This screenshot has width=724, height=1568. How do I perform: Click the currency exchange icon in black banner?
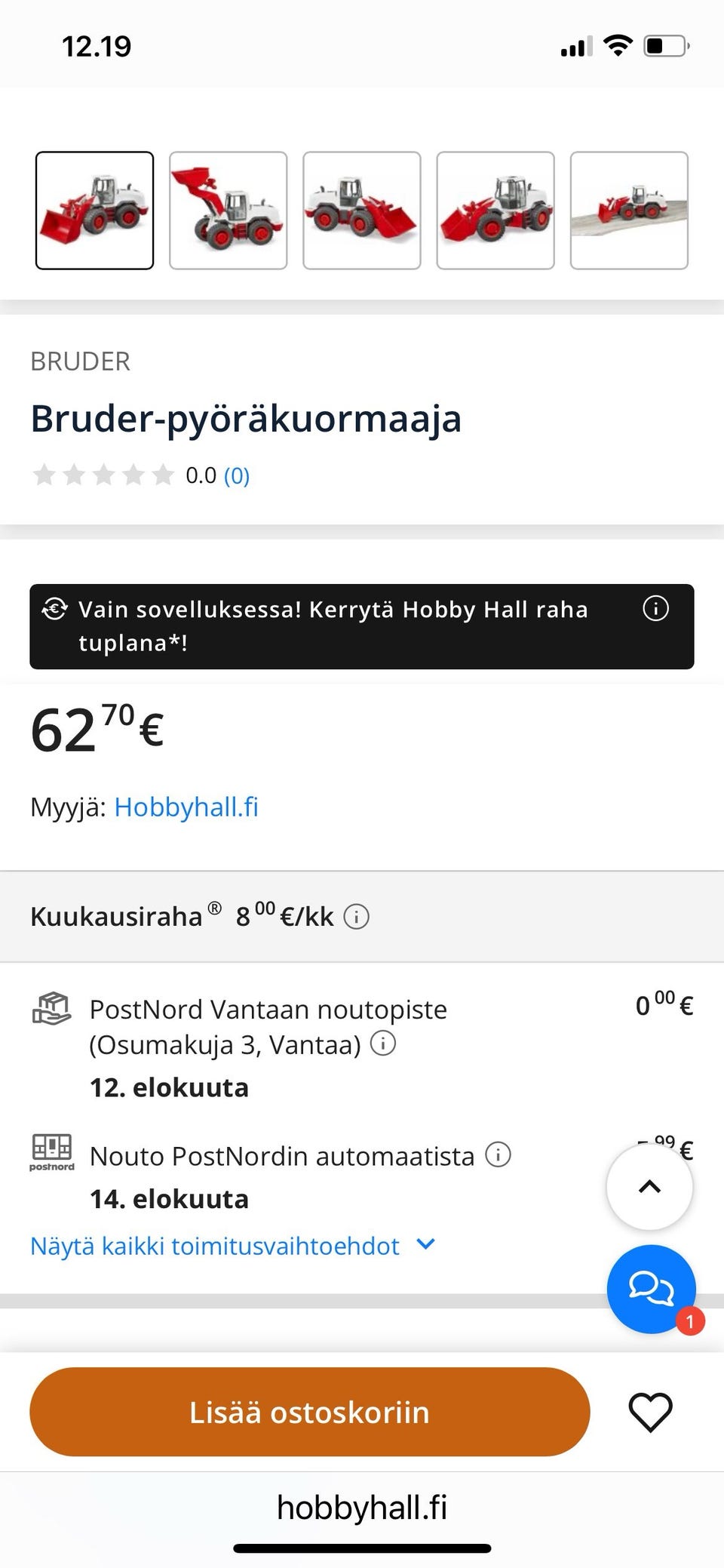54,609
